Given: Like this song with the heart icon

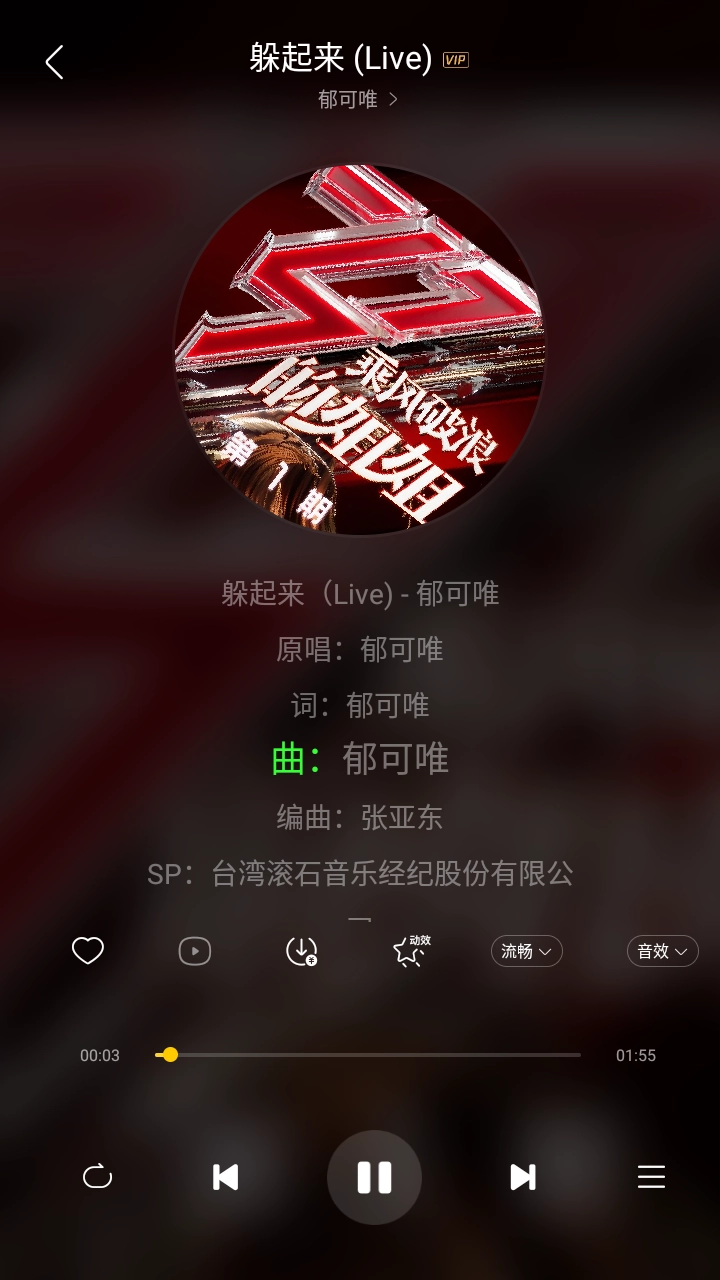Looking at the screenshot, I should coord(88,951).
